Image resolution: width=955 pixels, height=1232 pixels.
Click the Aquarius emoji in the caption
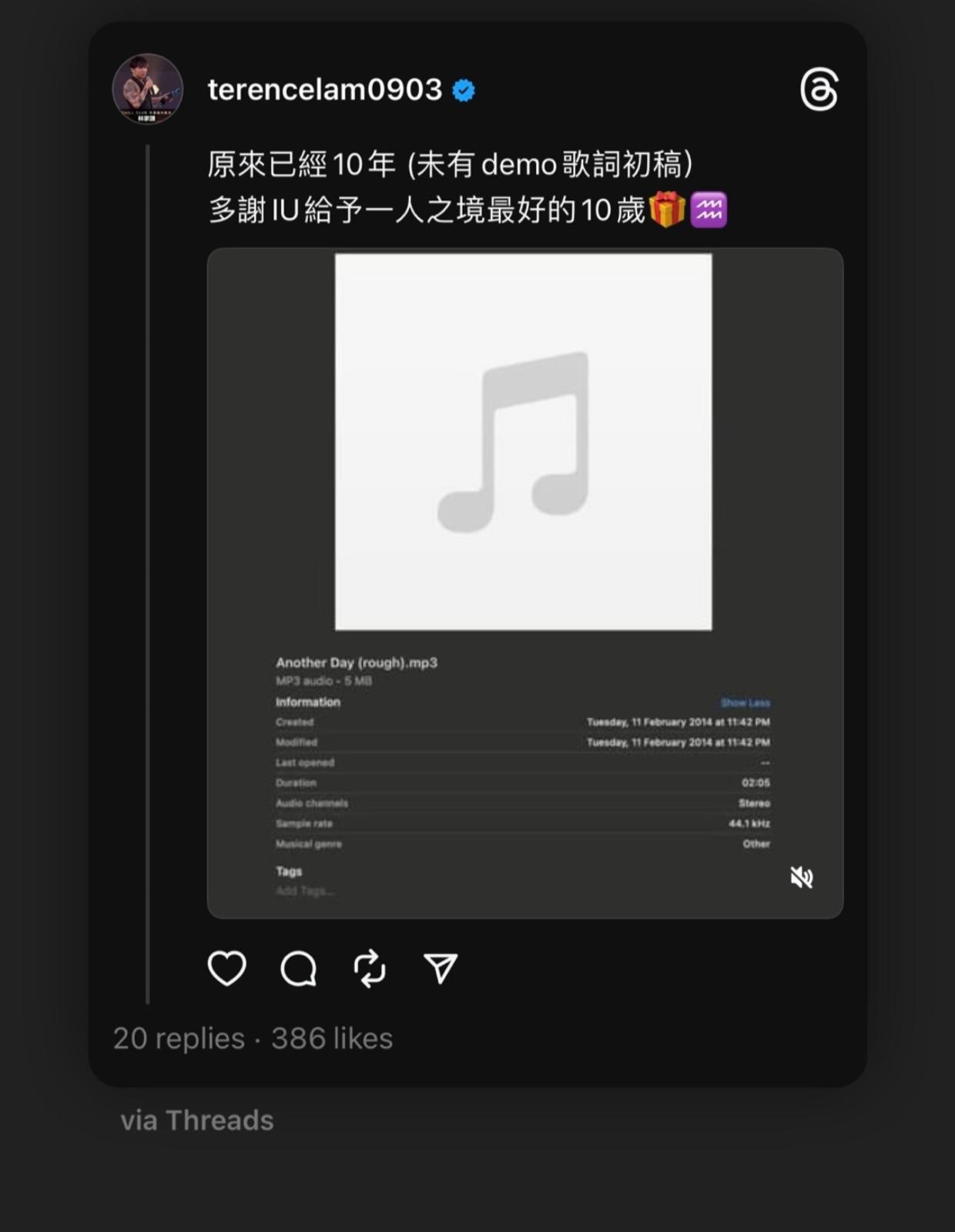pyautogui.click(x=709, y=210)
